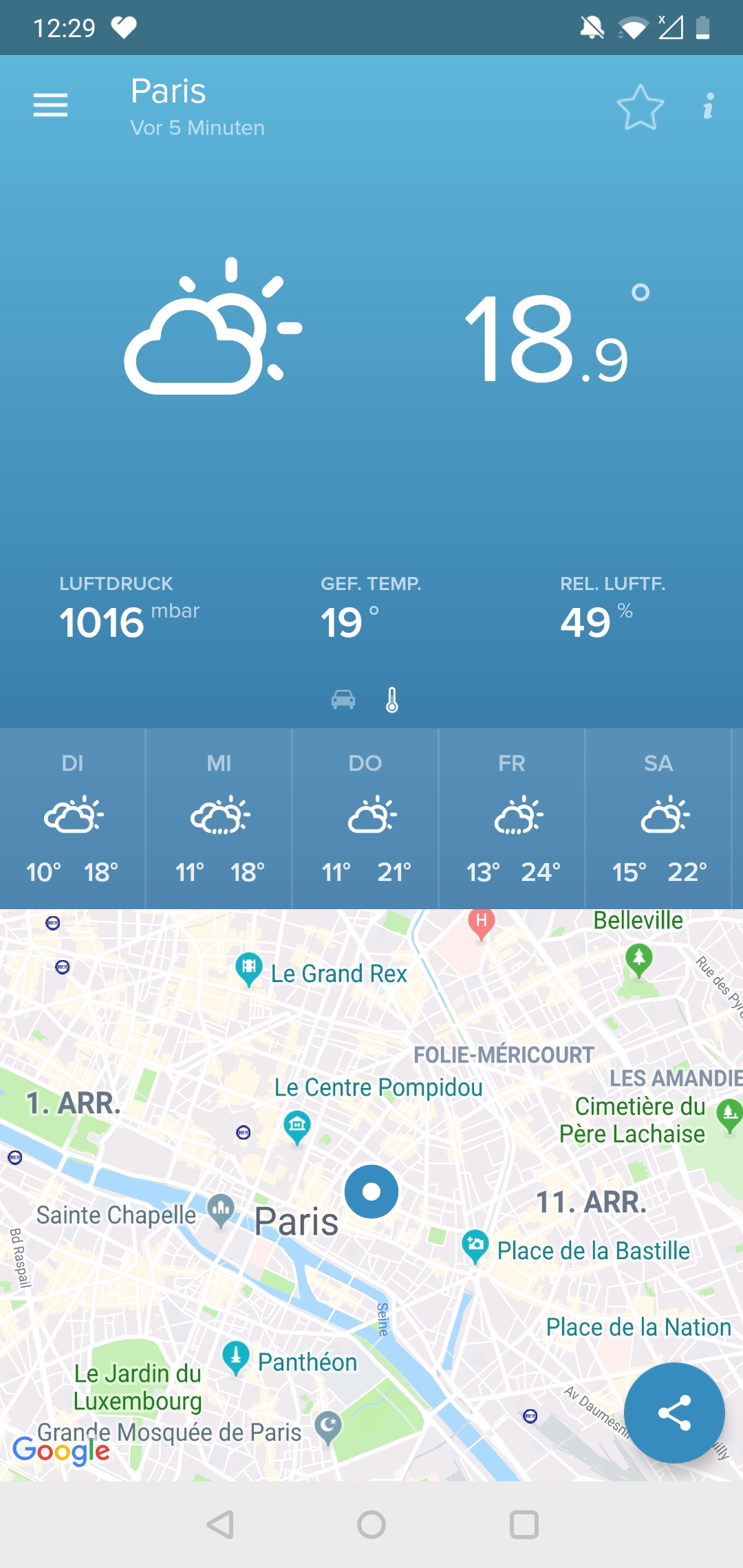
Task: Open the DI forecast day
Action: click(x=73, y=818)
